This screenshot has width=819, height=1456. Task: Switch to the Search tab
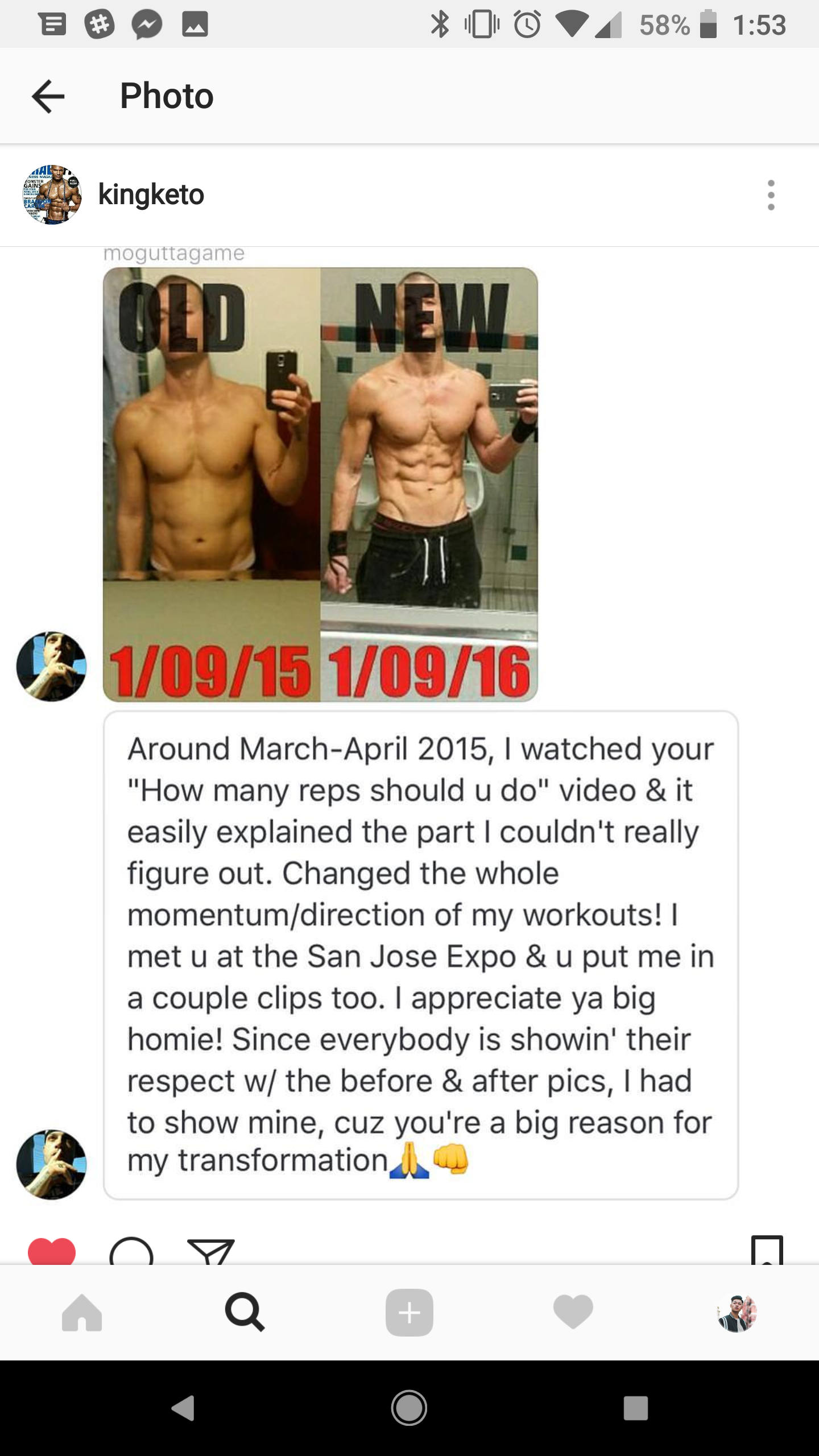[245, 1313]
